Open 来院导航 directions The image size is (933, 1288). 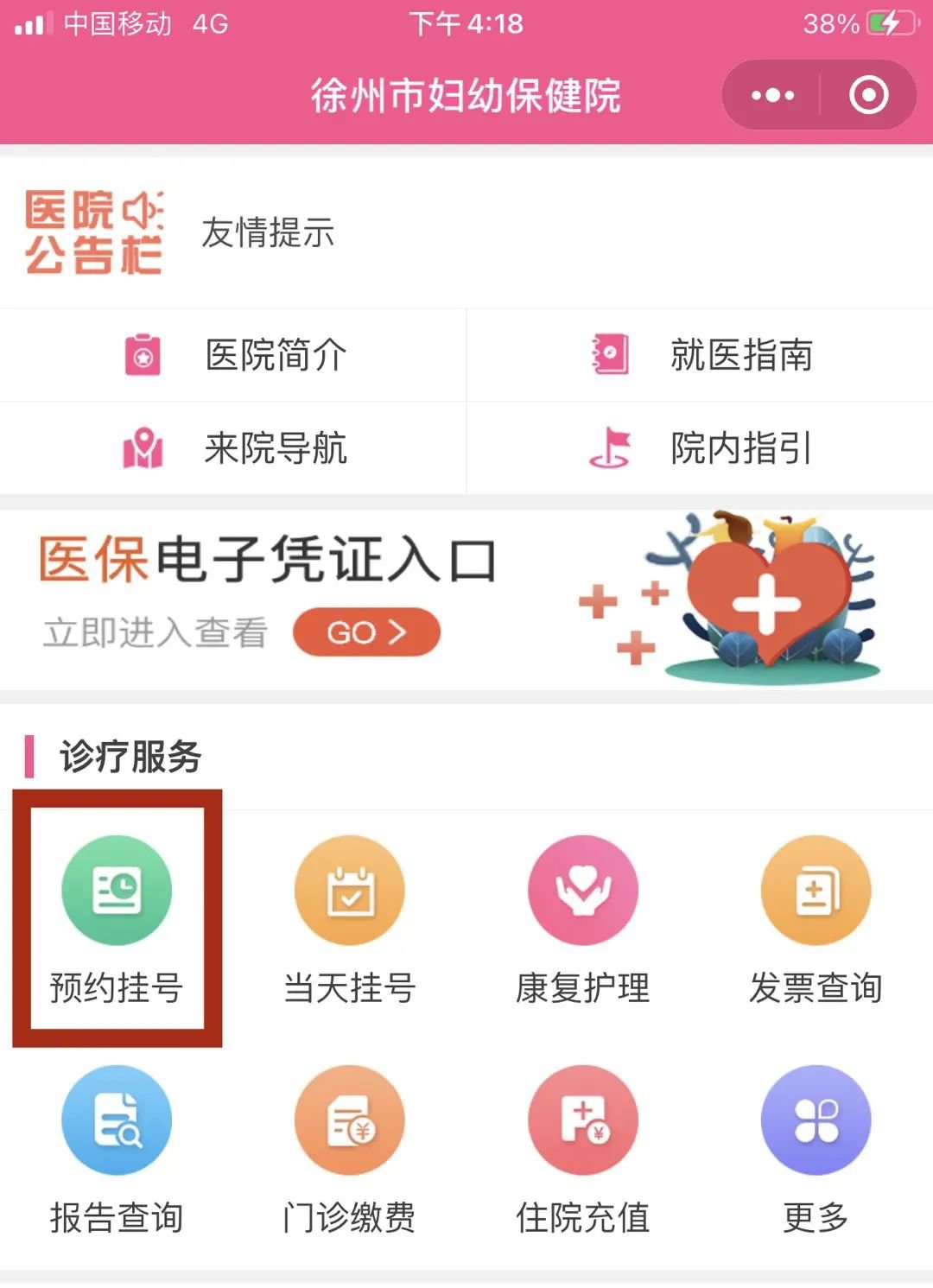pos(235,448)
